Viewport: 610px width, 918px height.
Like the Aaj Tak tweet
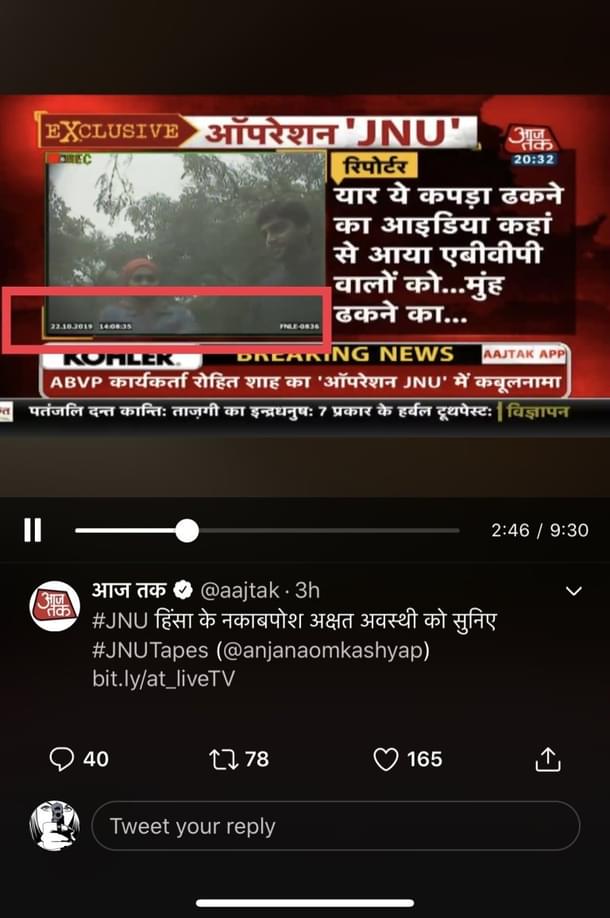pos(387,760)
